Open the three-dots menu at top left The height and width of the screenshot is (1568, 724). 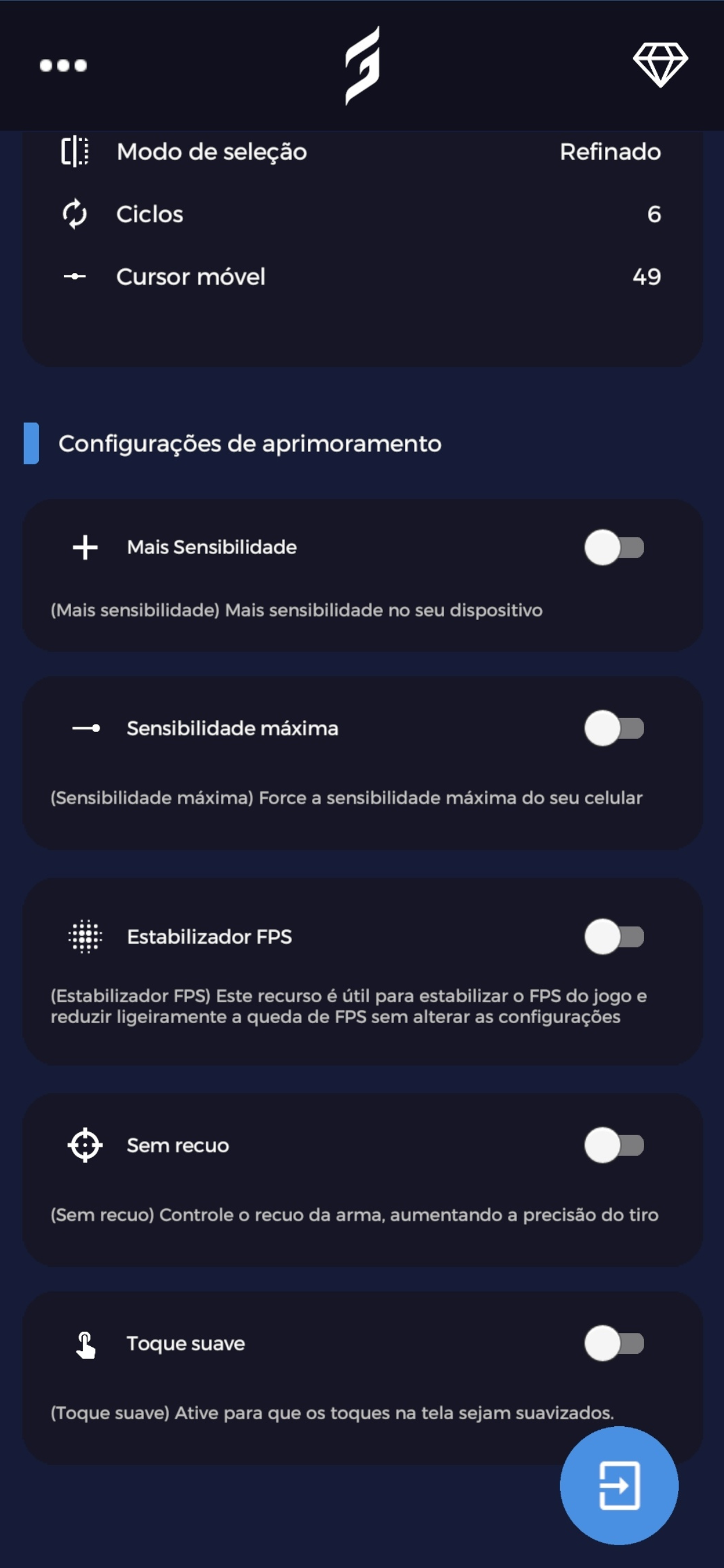click(x=63, y=65)
